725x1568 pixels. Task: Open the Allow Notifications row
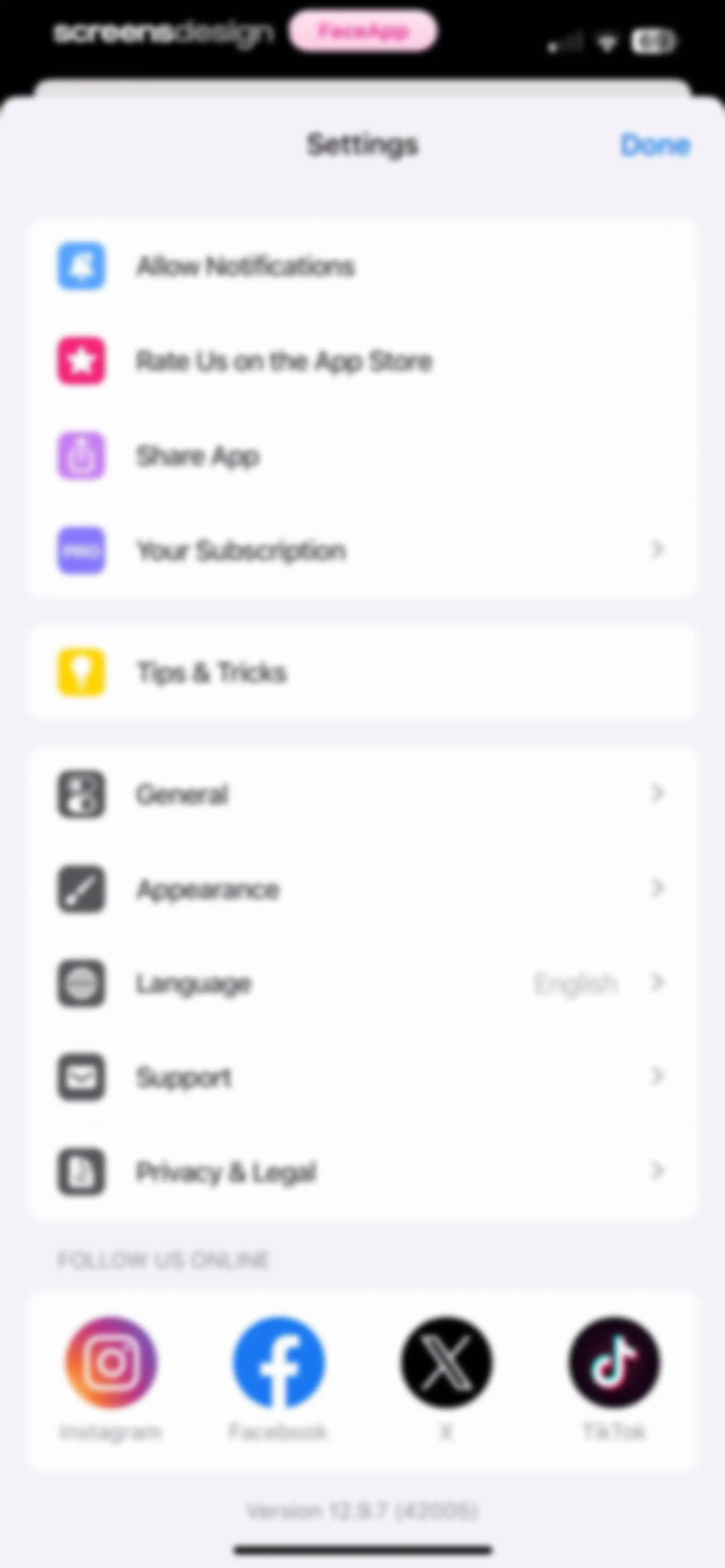362,266
